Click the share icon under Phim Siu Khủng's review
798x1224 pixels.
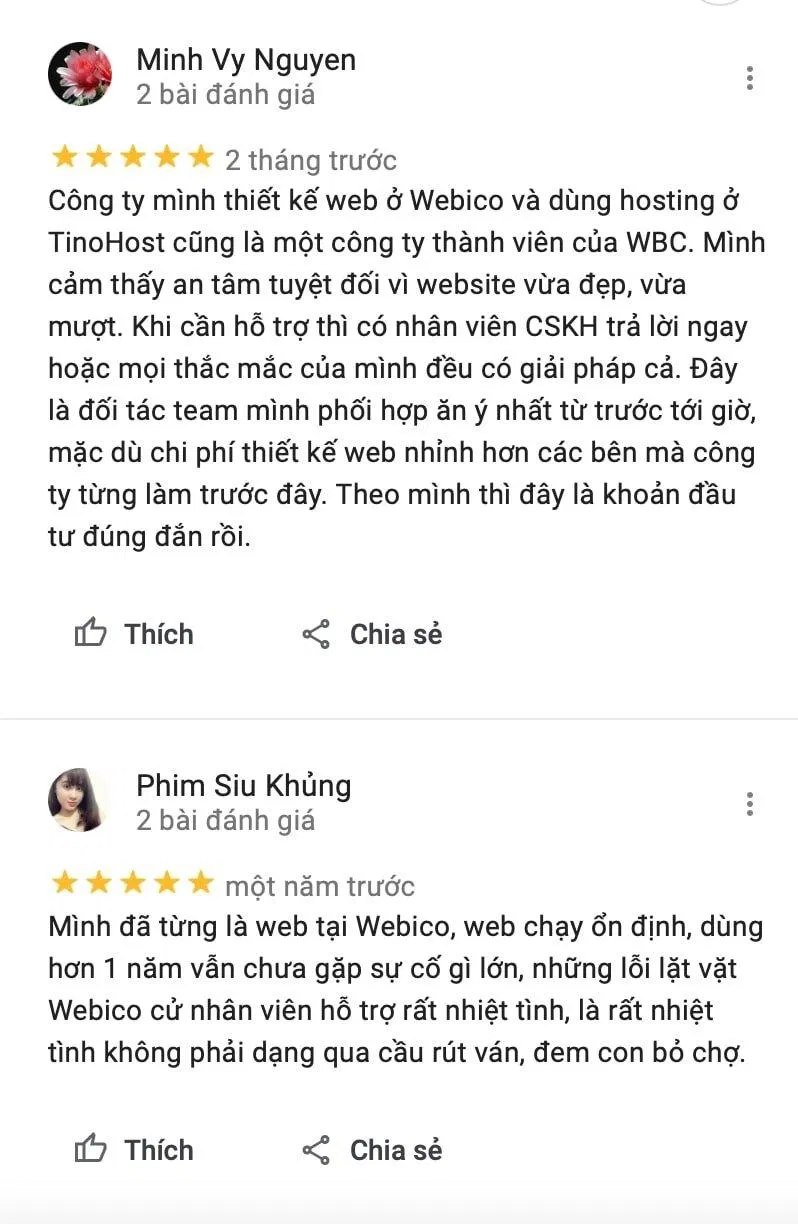tap(317, 1148)
